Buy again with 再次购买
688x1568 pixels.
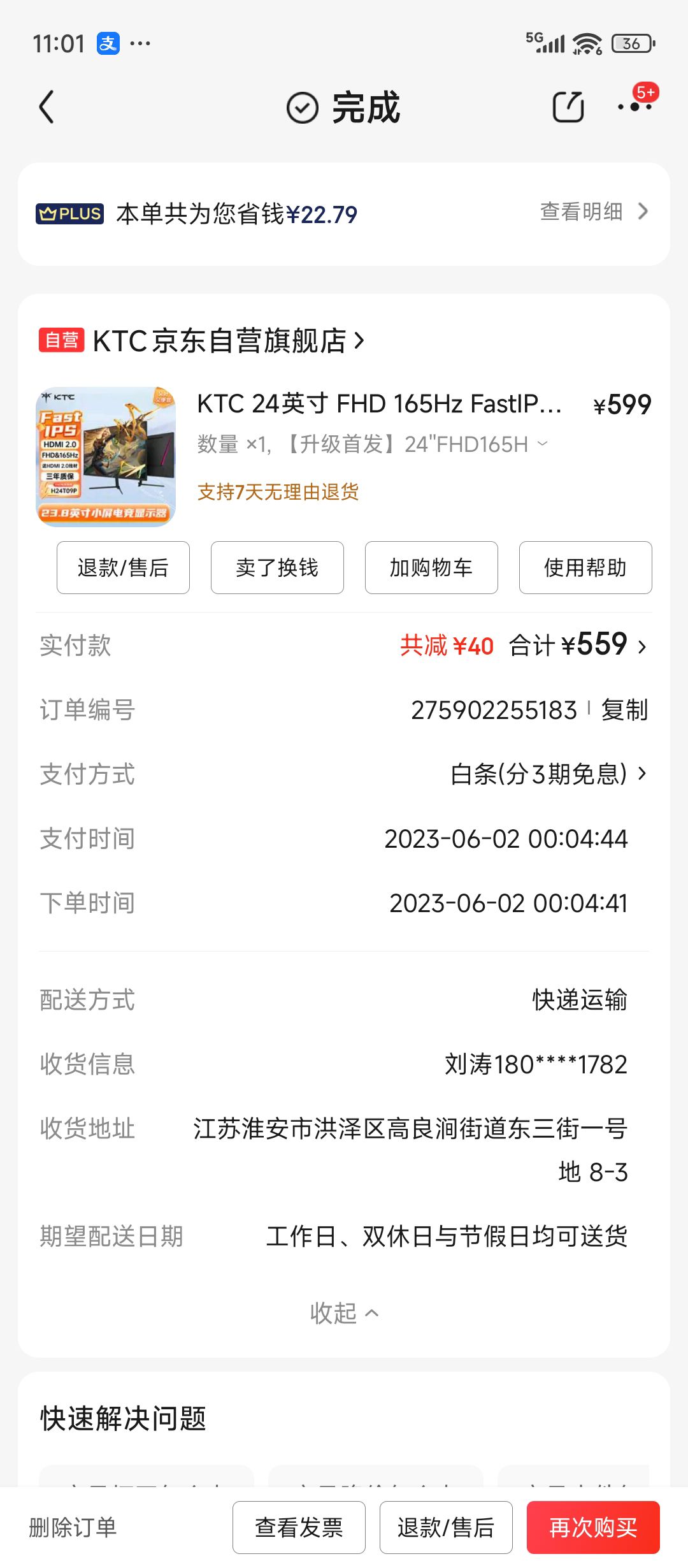point(592,1527)
